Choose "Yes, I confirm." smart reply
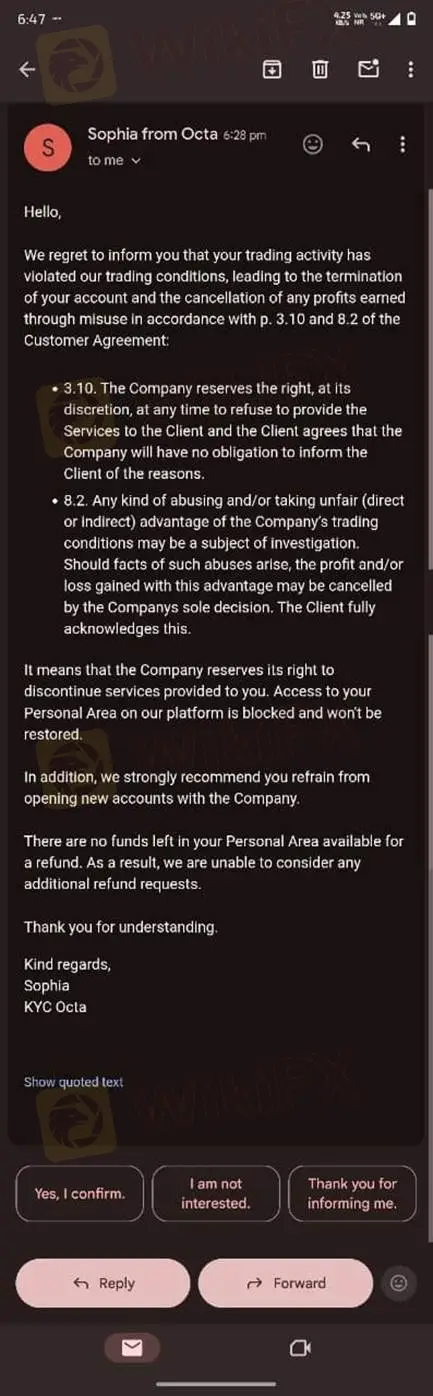Image resolution: width=433 pixels, height=1396 pixels. (80, 1193)
